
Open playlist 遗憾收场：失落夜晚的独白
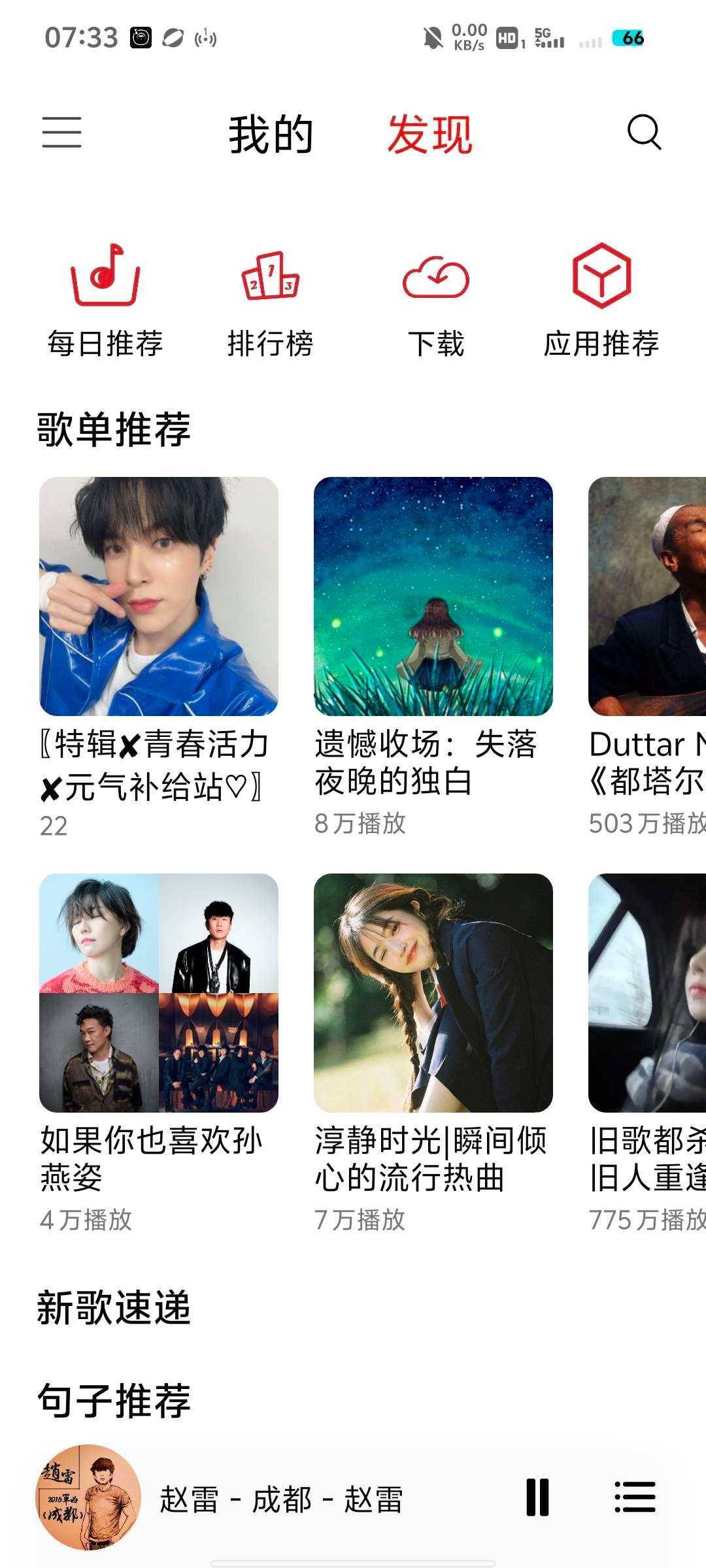click(x=433, y=596)
